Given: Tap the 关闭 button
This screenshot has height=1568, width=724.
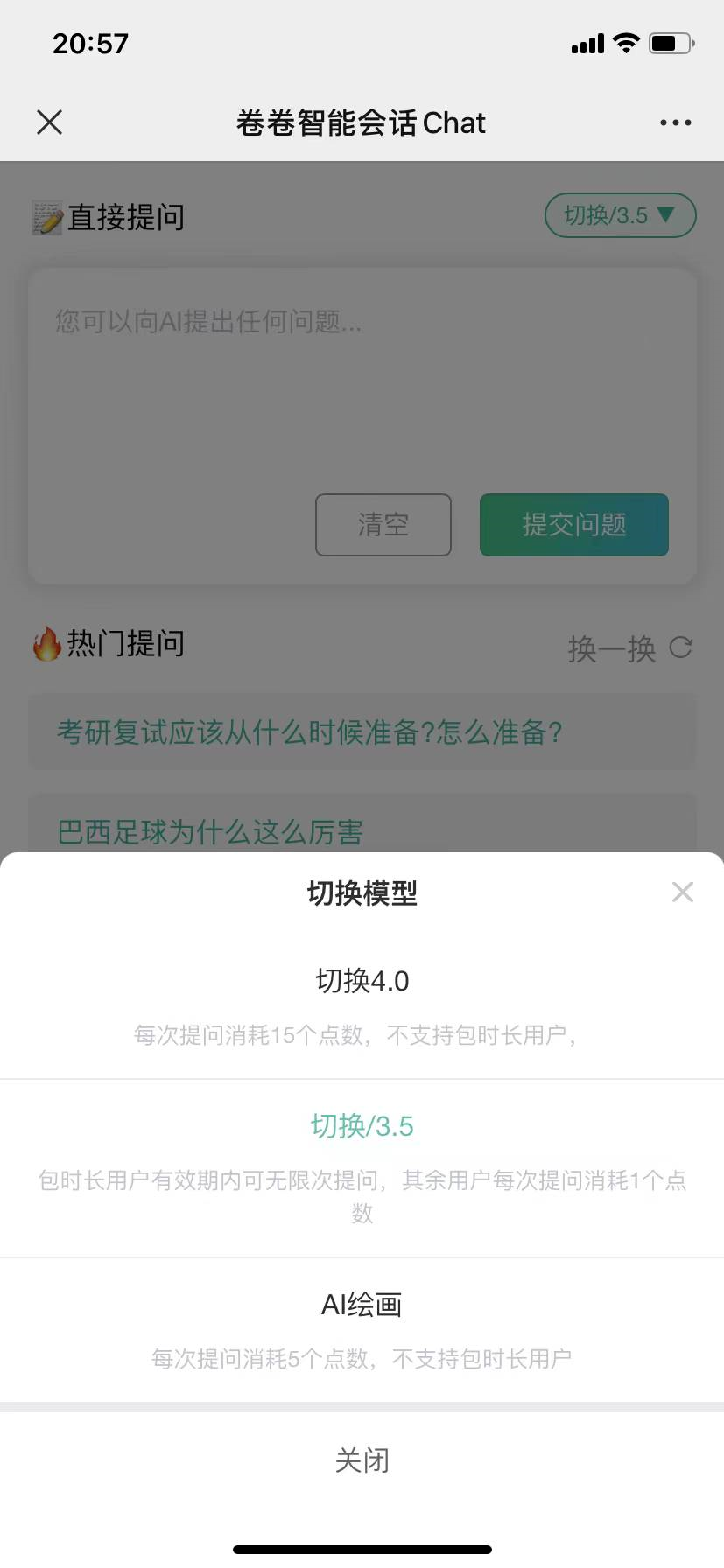Looking at the screenshot, I should tap(362, 1460).
